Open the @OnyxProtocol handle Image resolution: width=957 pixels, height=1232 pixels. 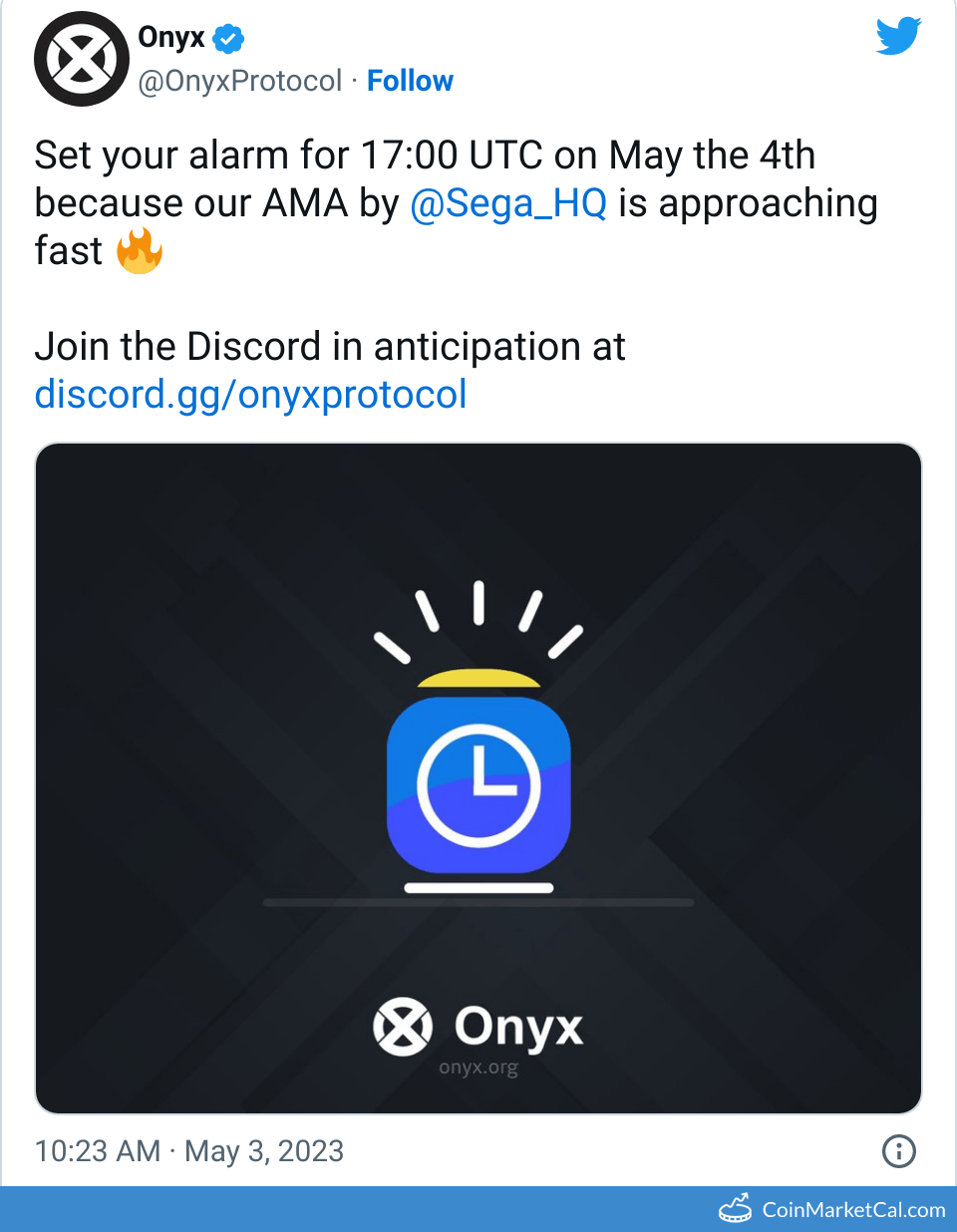pyautogui.click(x=240, y=81)
